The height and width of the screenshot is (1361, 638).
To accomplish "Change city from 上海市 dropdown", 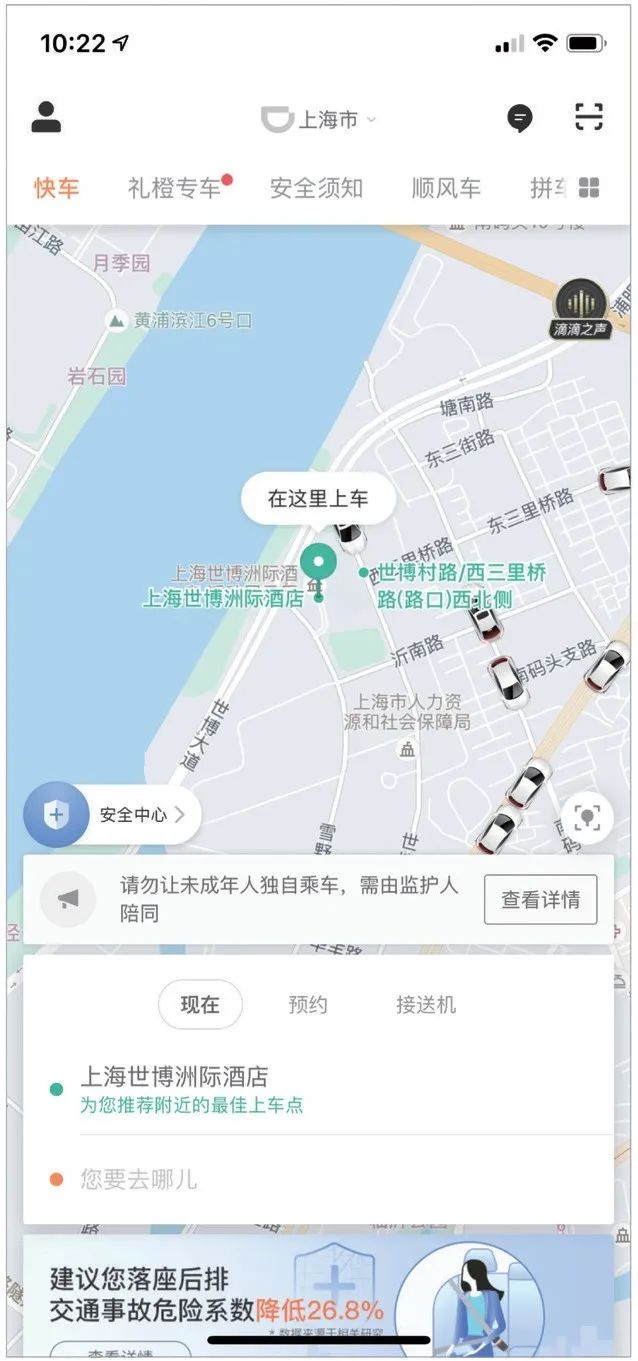I will point(320,120).
